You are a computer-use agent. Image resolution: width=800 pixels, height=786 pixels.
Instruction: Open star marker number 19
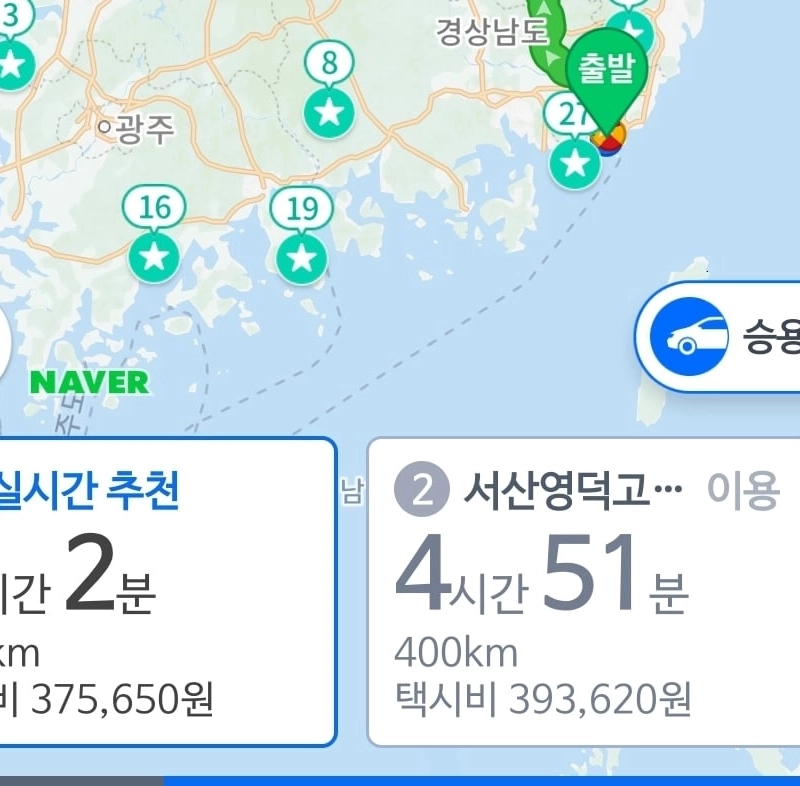click(301, 257)
